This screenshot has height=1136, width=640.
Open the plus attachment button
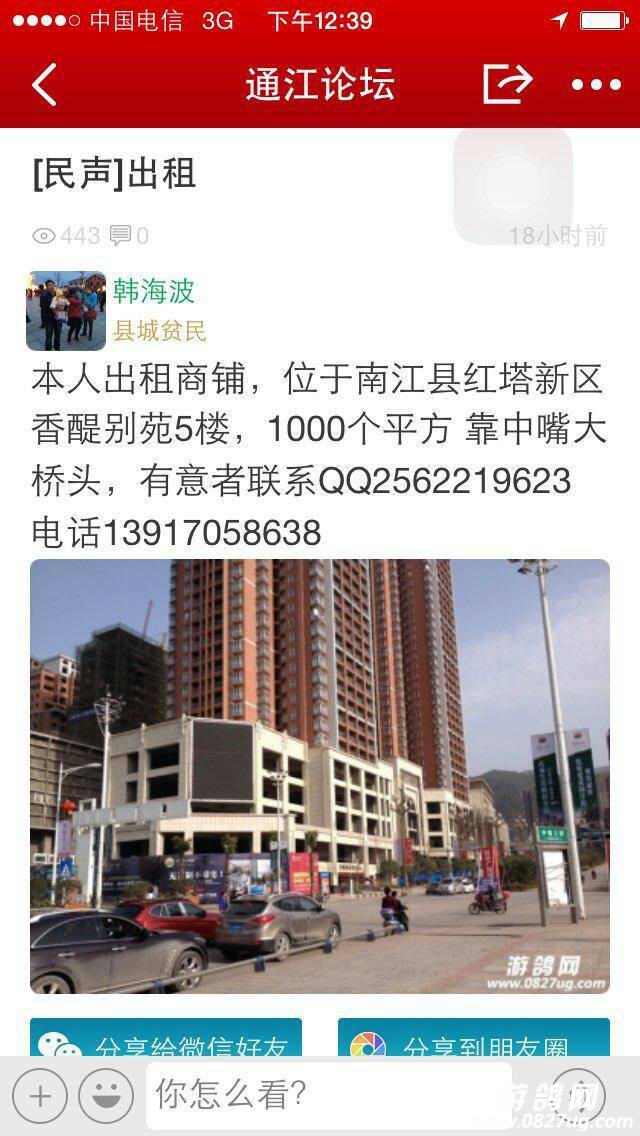[x=40, y=1096]
